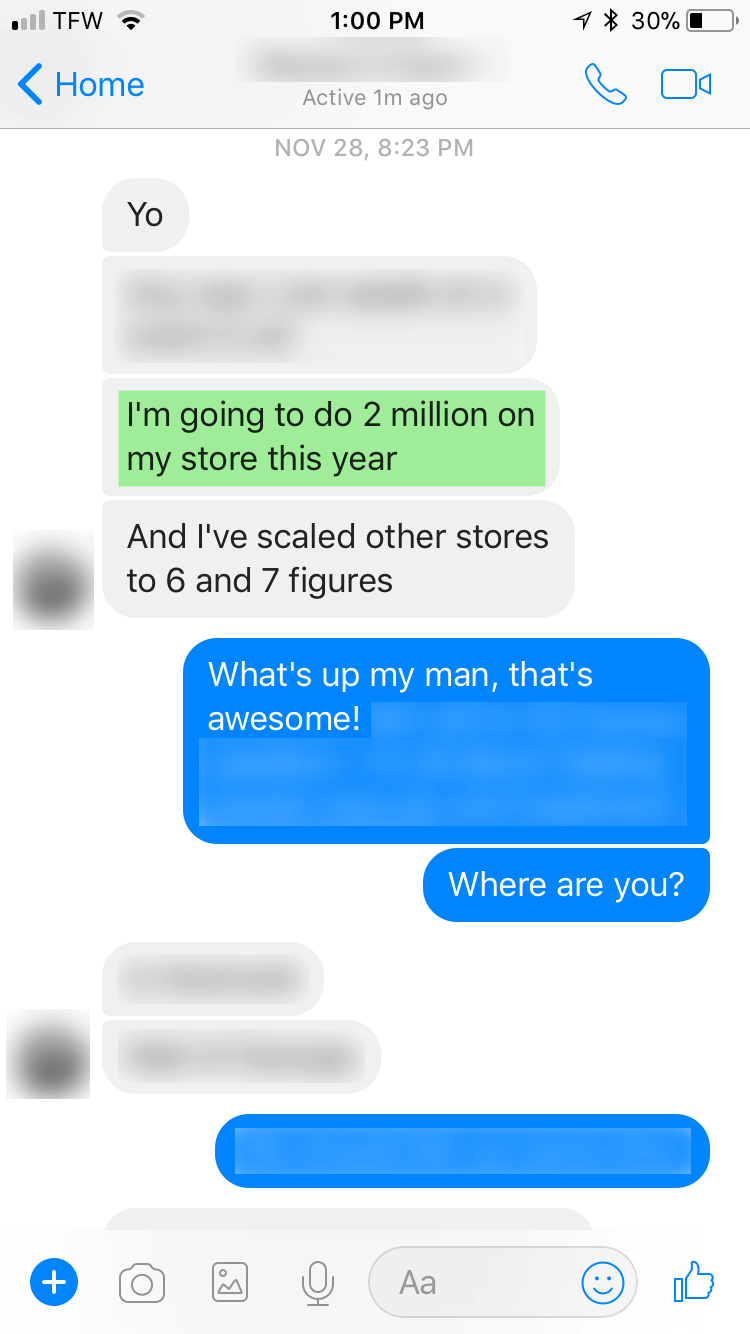
Task: Focus the Aa message field
Action: pyautogui.click(x=470, y=1282)
